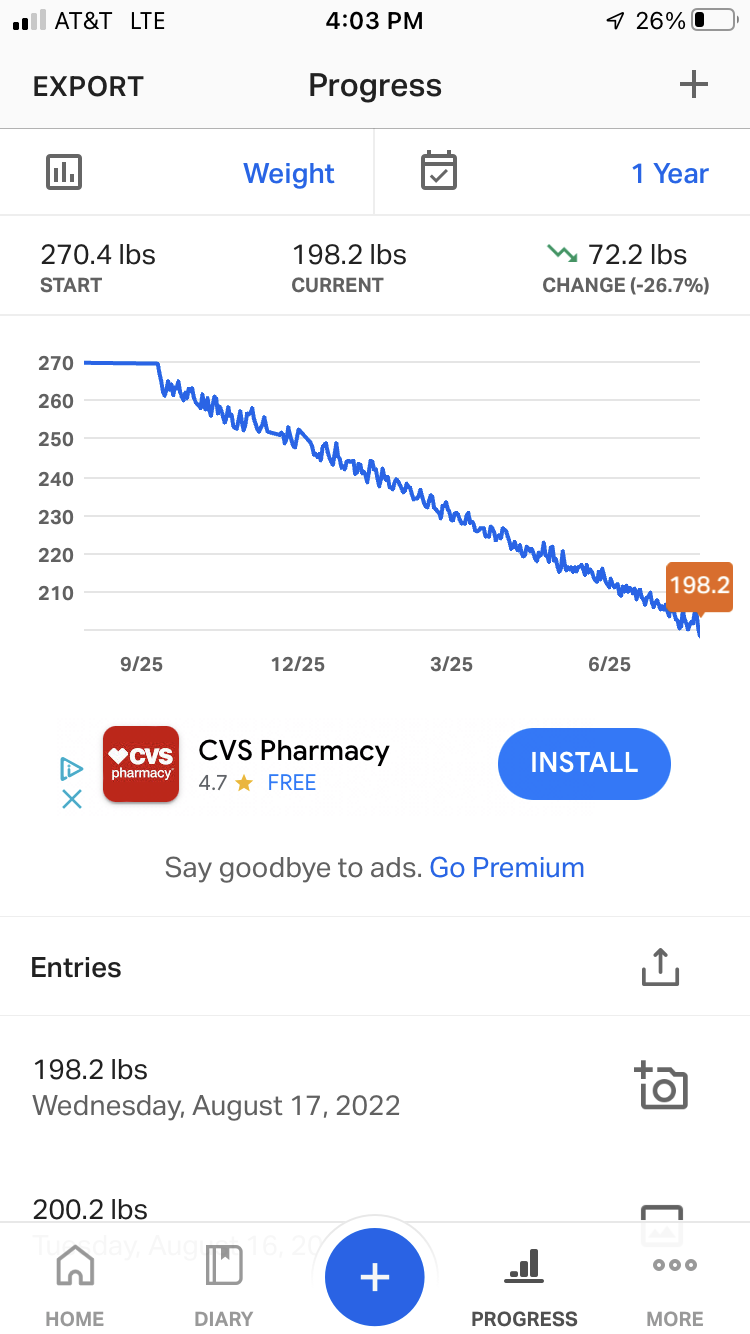
Task: Share entries with the share icon
Action: coord(660,967)
